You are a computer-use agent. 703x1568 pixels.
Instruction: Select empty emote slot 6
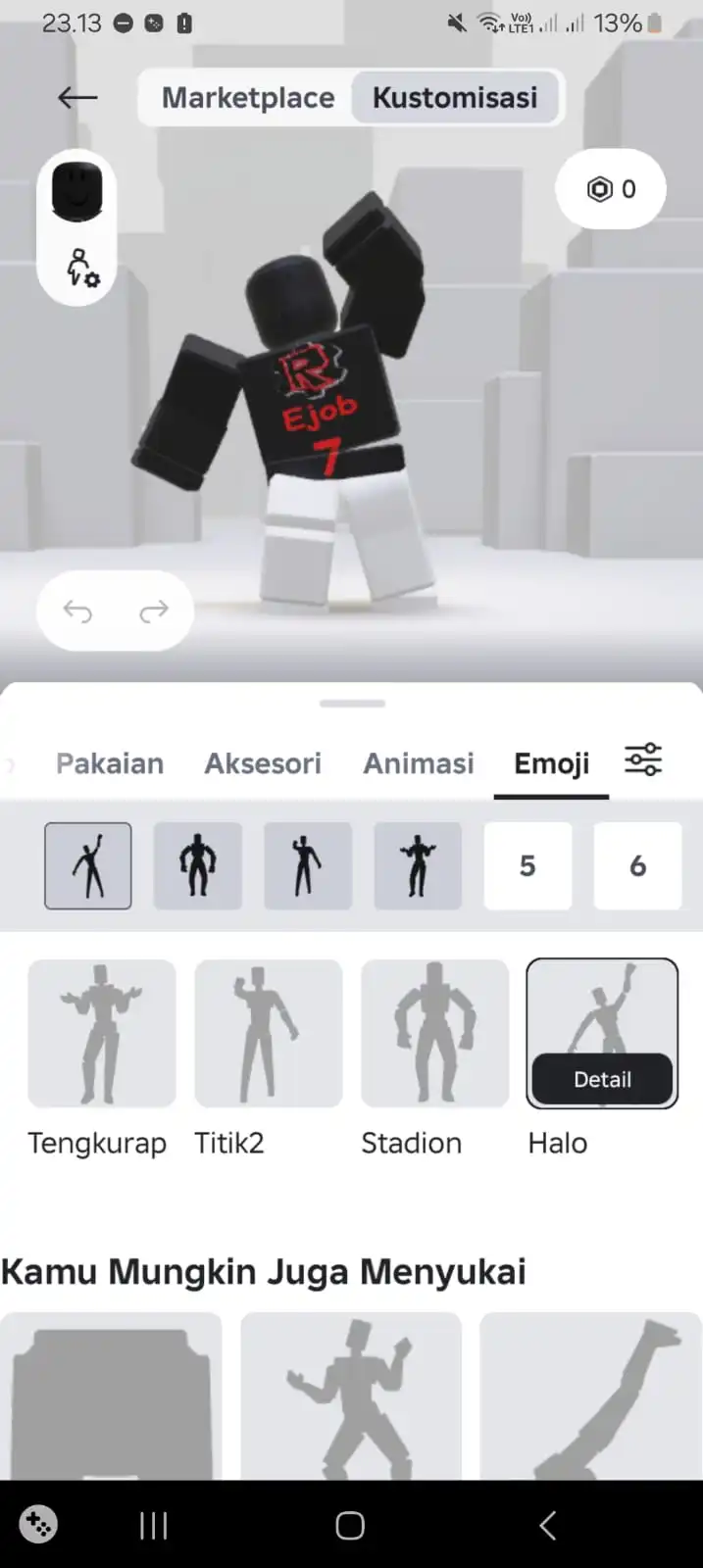coord(637,865)
